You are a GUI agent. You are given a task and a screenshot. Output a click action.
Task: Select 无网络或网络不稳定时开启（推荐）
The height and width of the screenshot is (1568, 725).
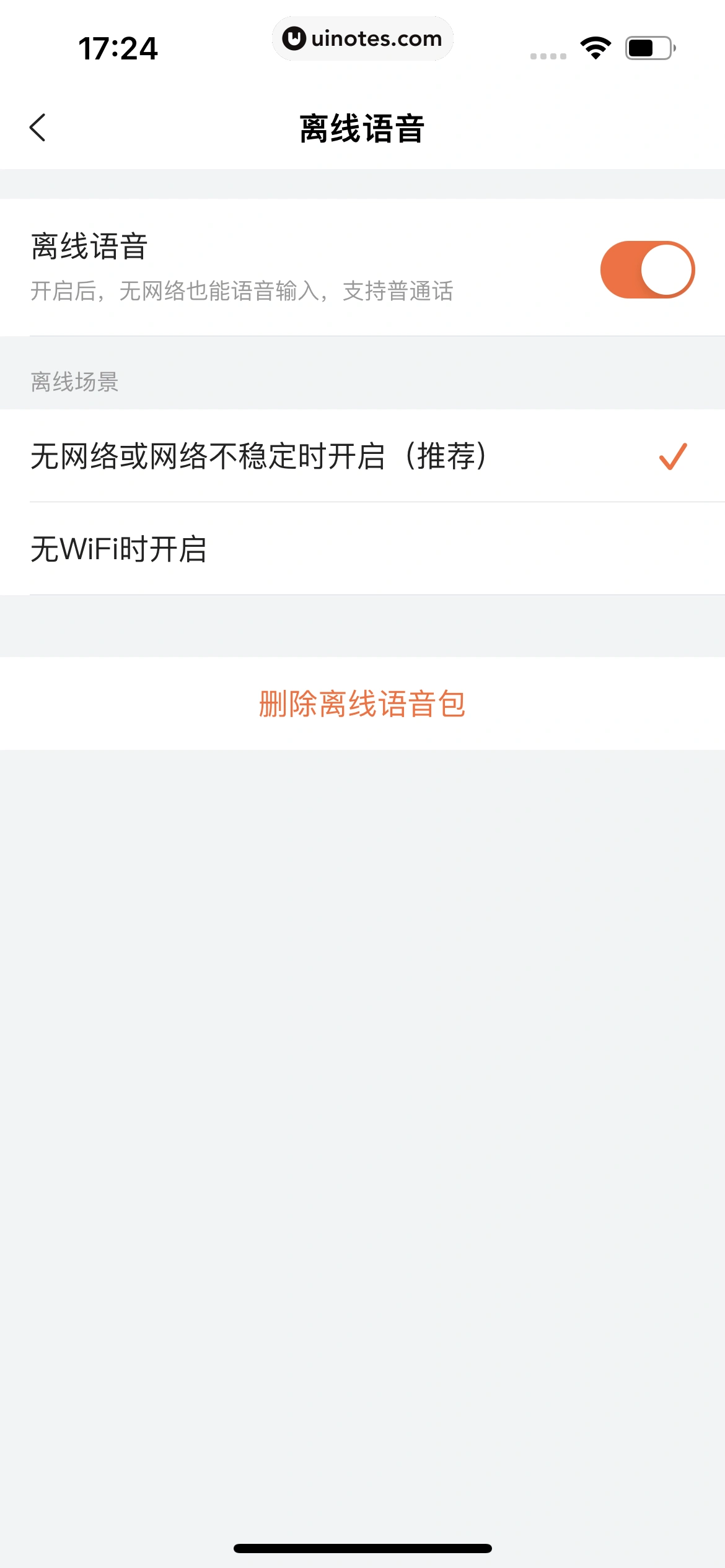tap(362, 456)
